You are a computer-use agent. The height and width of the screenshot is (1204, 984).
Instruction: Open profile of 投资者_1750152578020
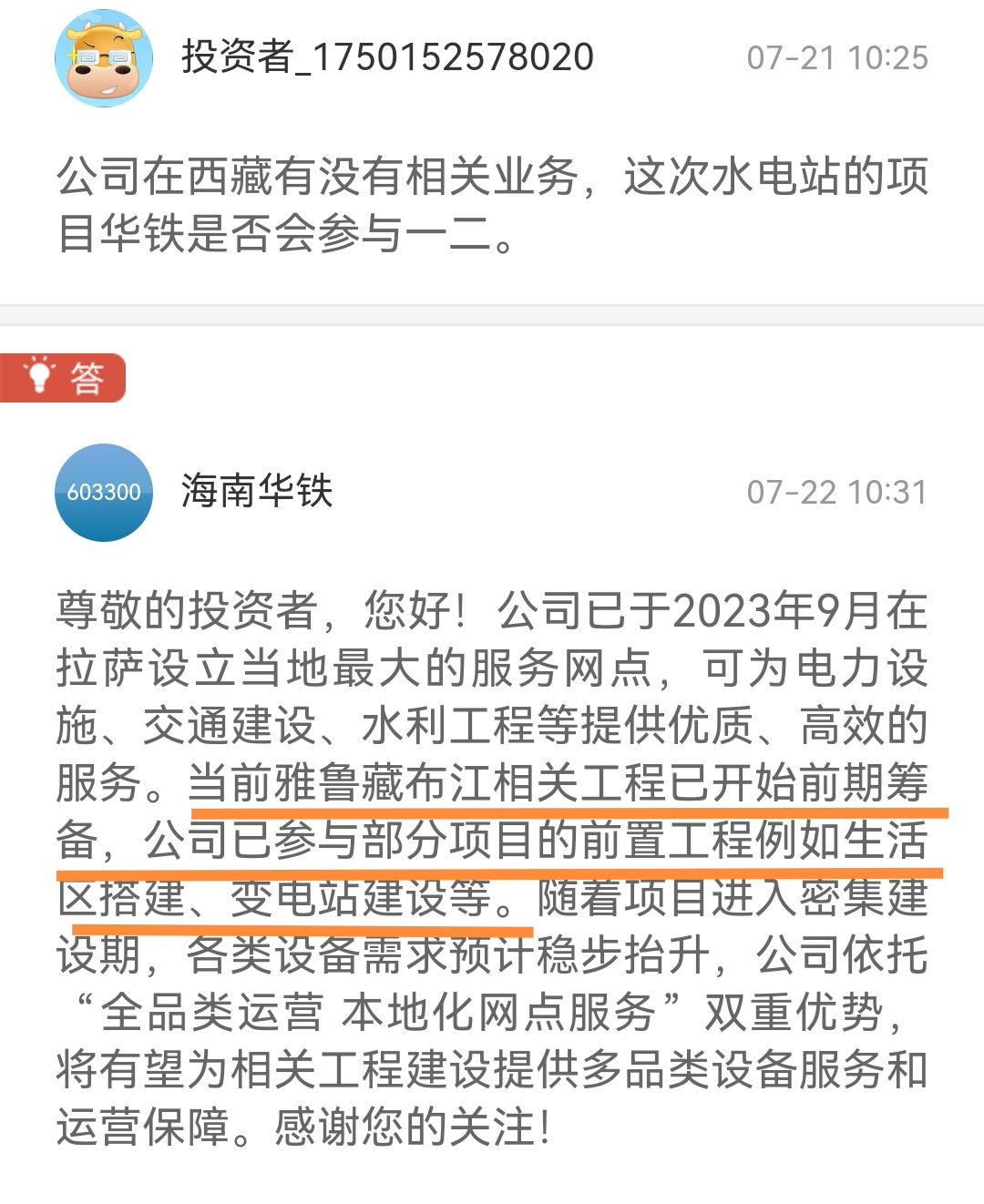(387, 57)
